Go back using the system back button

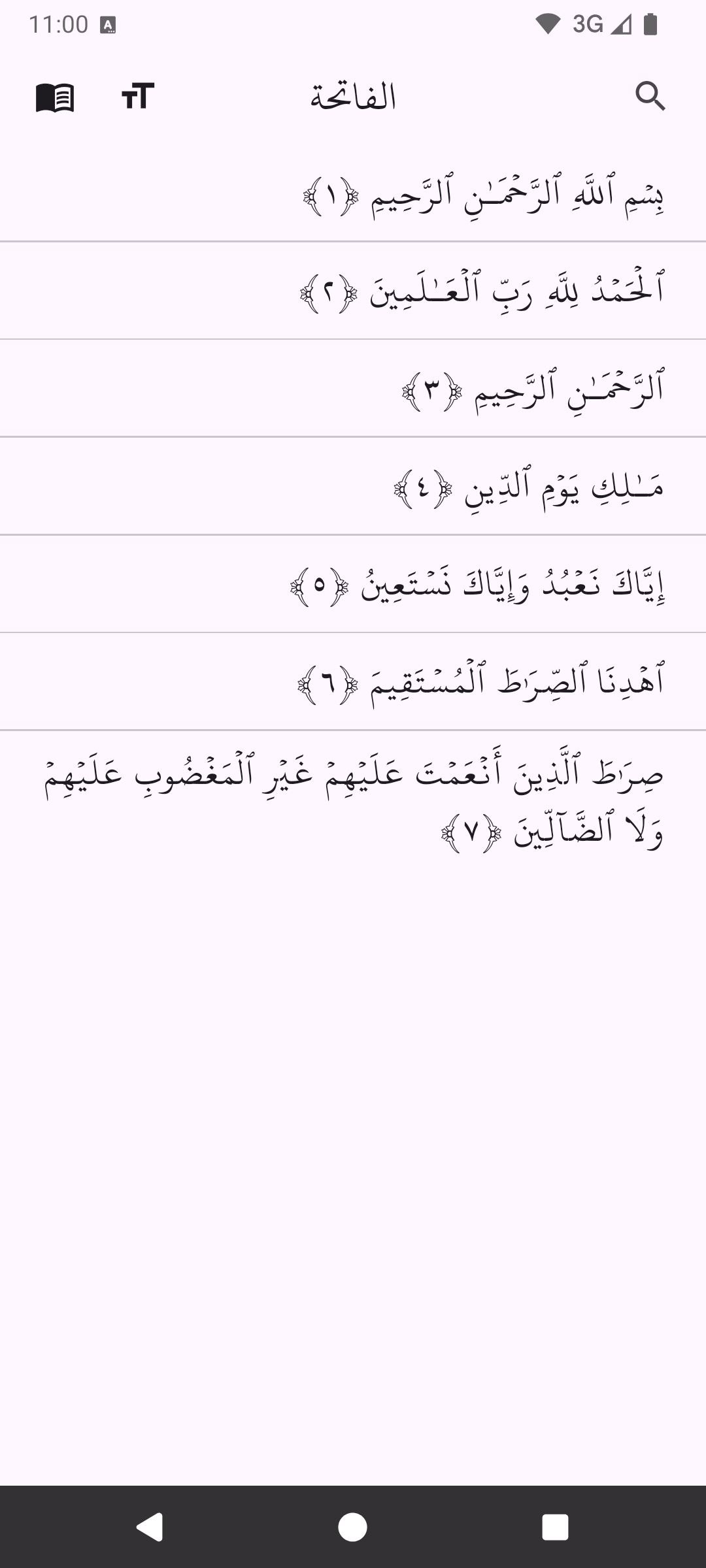pyautogui.click(x=150, y=1527)
